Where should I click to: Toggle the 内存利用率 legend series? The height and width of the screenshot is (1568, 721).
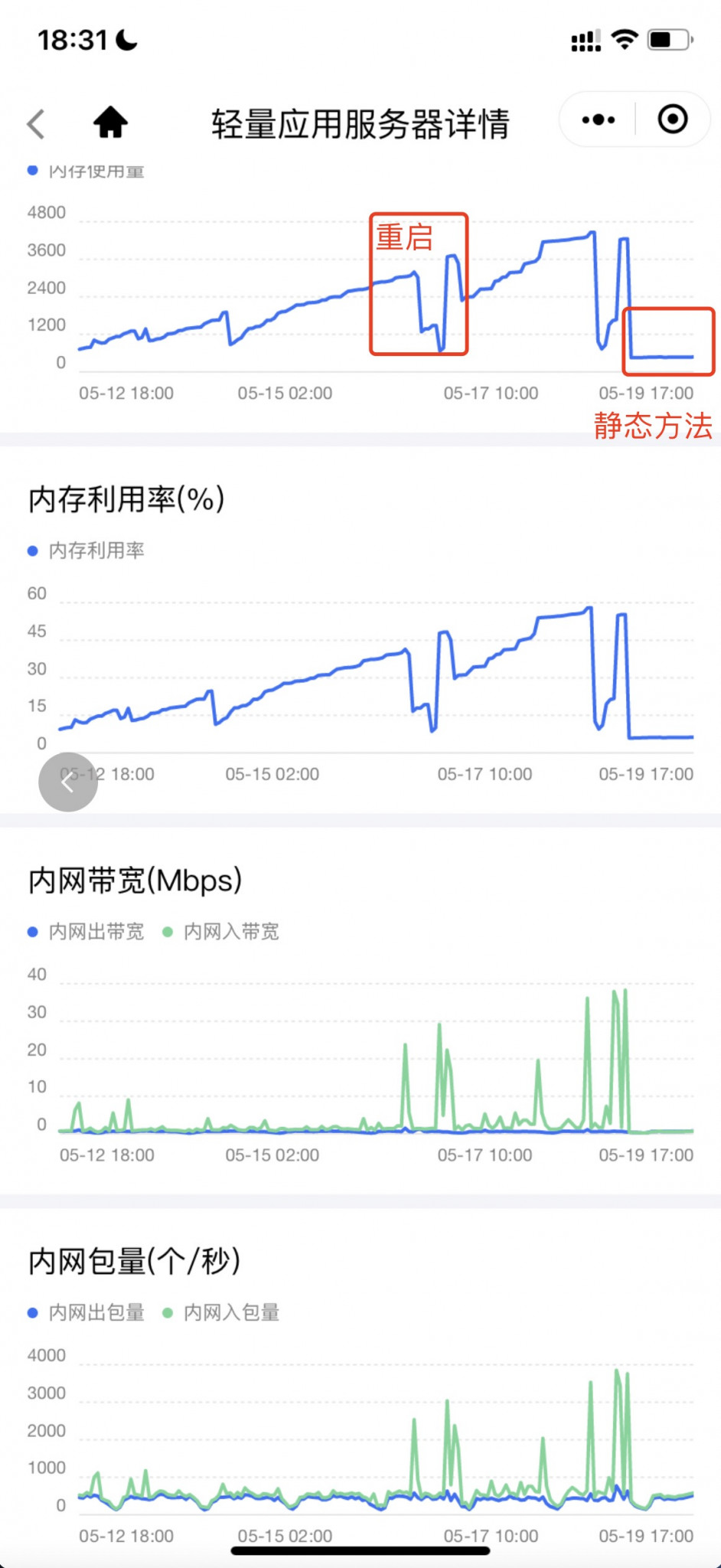86,550
